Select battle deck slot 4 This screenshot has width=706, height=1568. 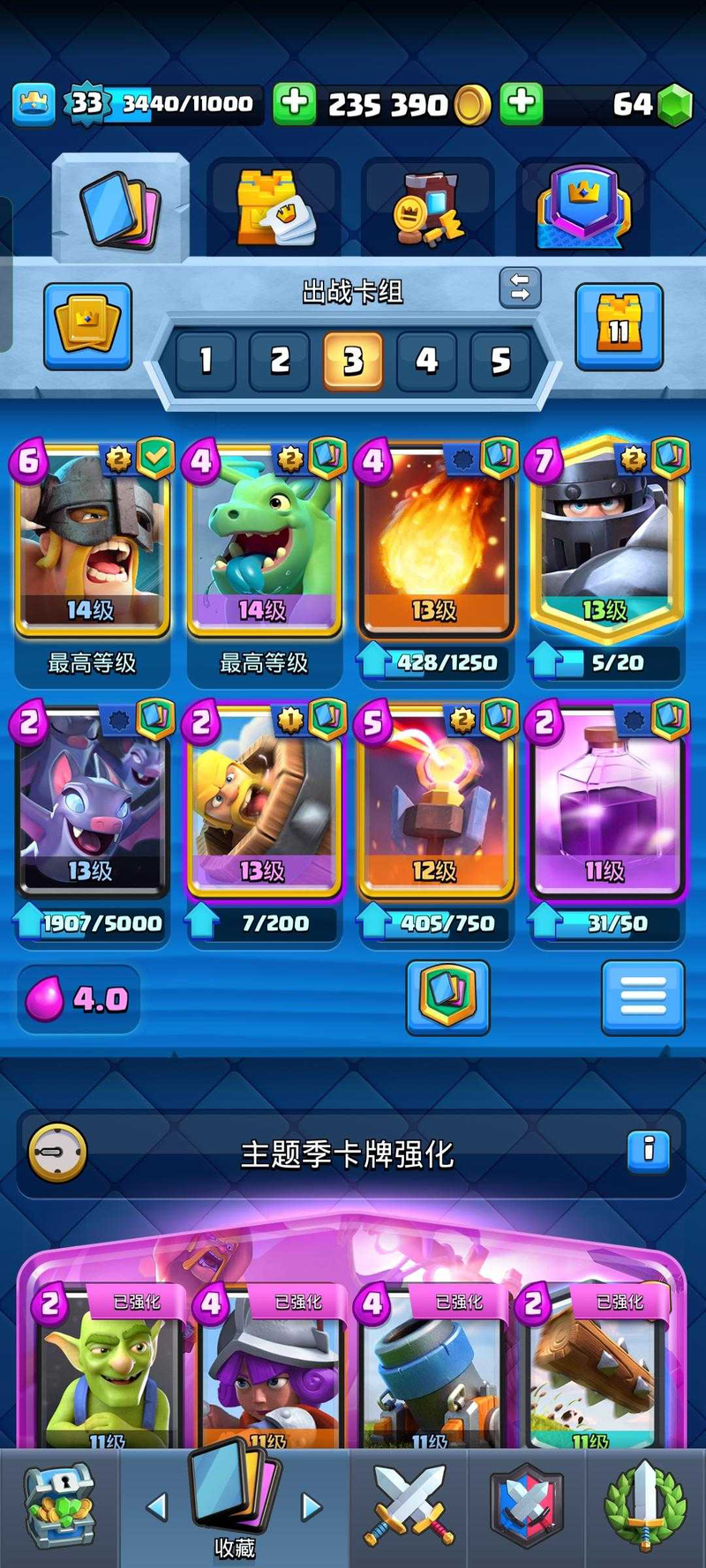point(426,360)
